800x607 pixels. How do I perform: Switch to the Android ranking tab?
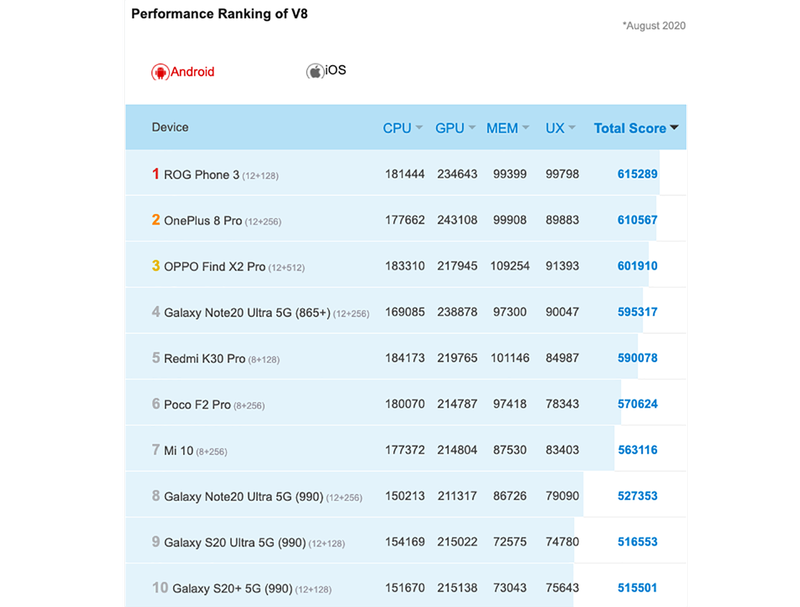[183, 72]
